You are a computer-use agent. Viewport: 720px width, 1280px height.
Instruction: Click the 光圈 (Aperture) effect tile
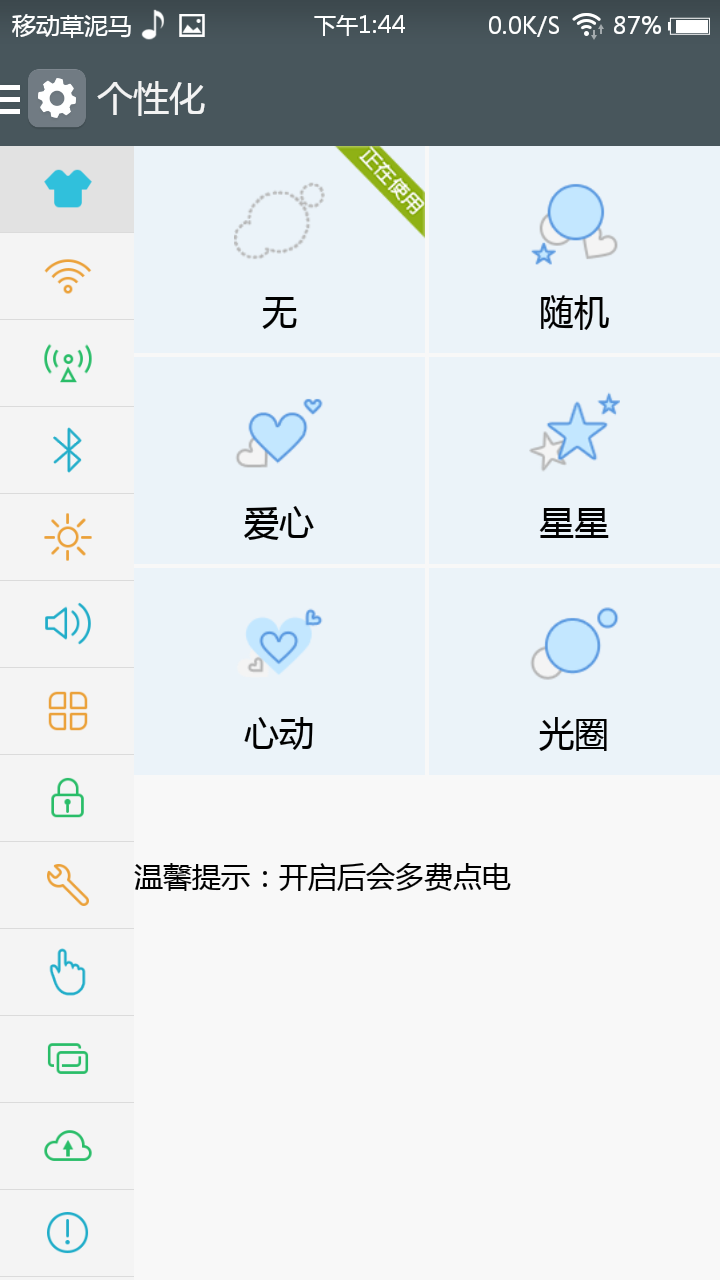(x=573, y=670)
